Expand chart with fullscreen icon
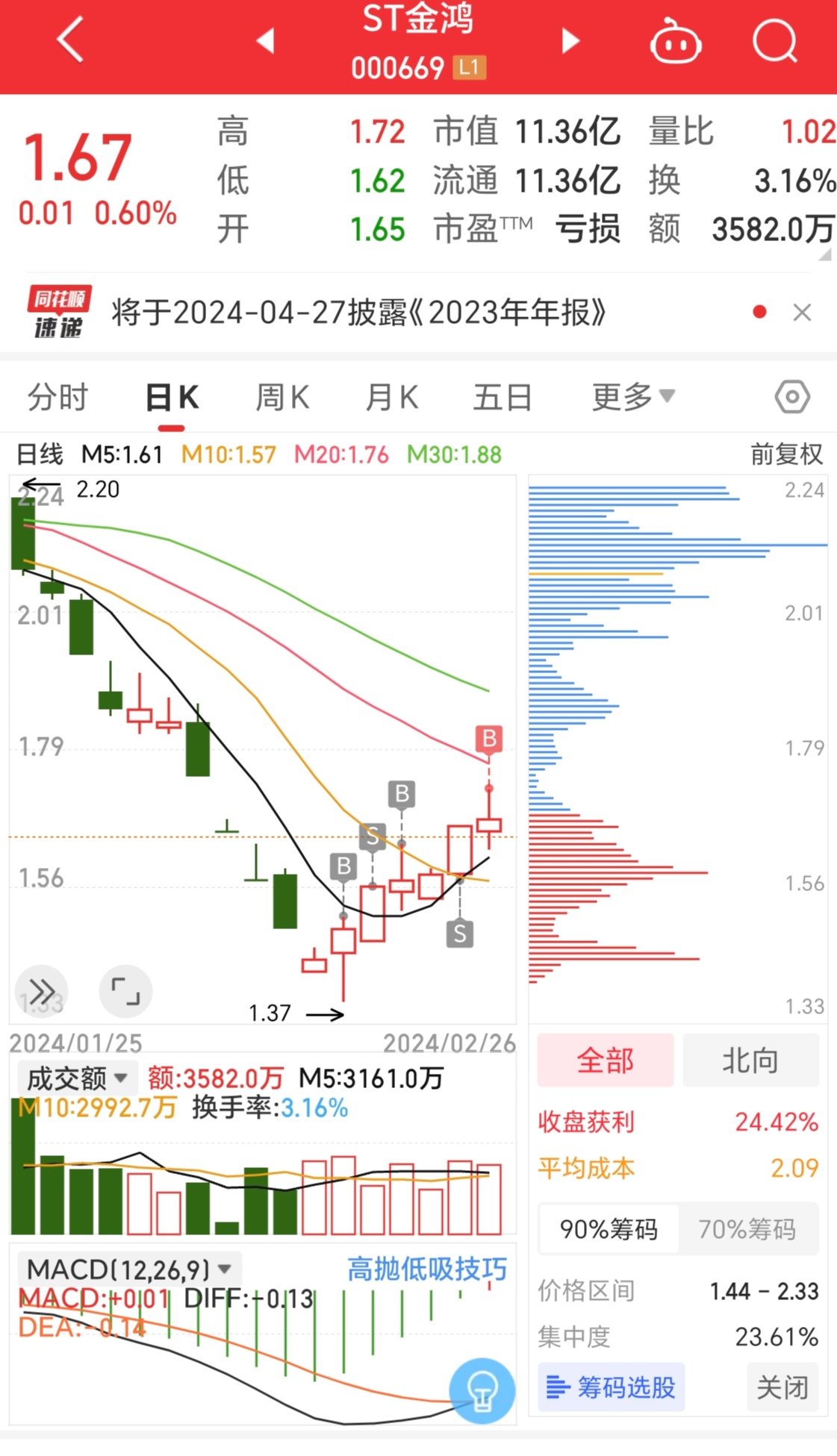837x1456 pixels. [125, 992]
